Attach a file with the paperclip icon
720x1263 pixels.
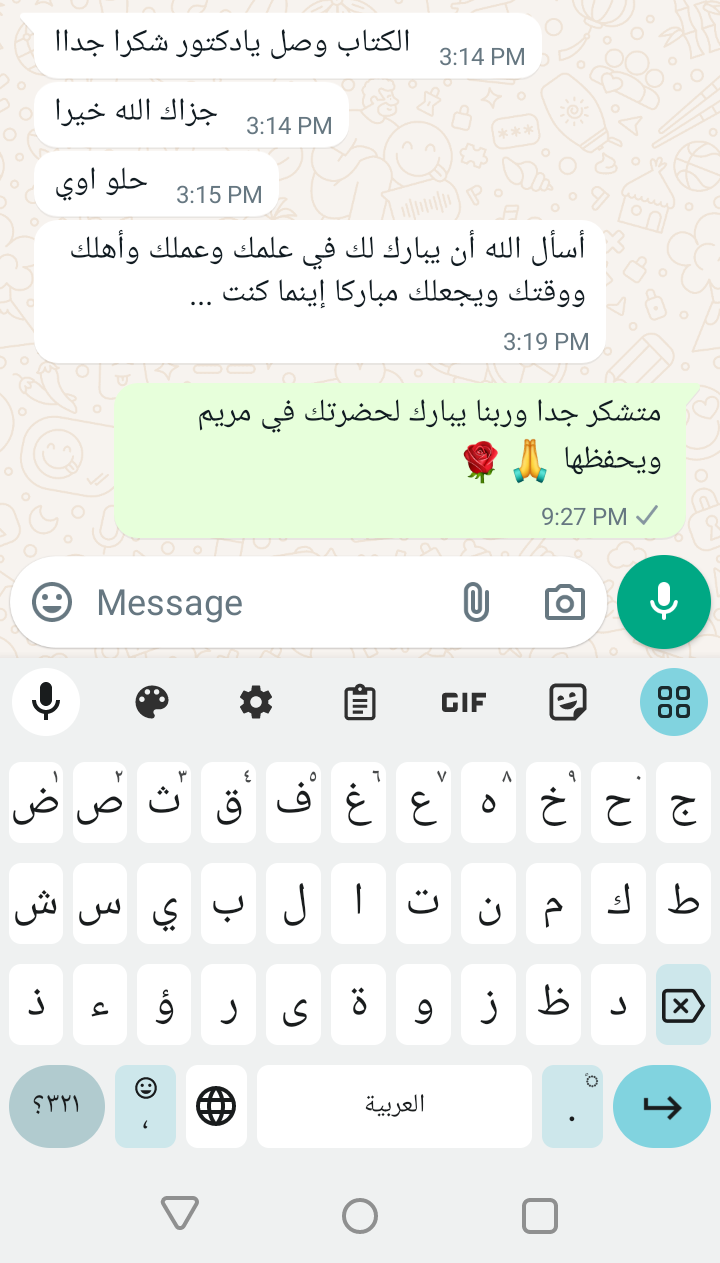[475, 602]
